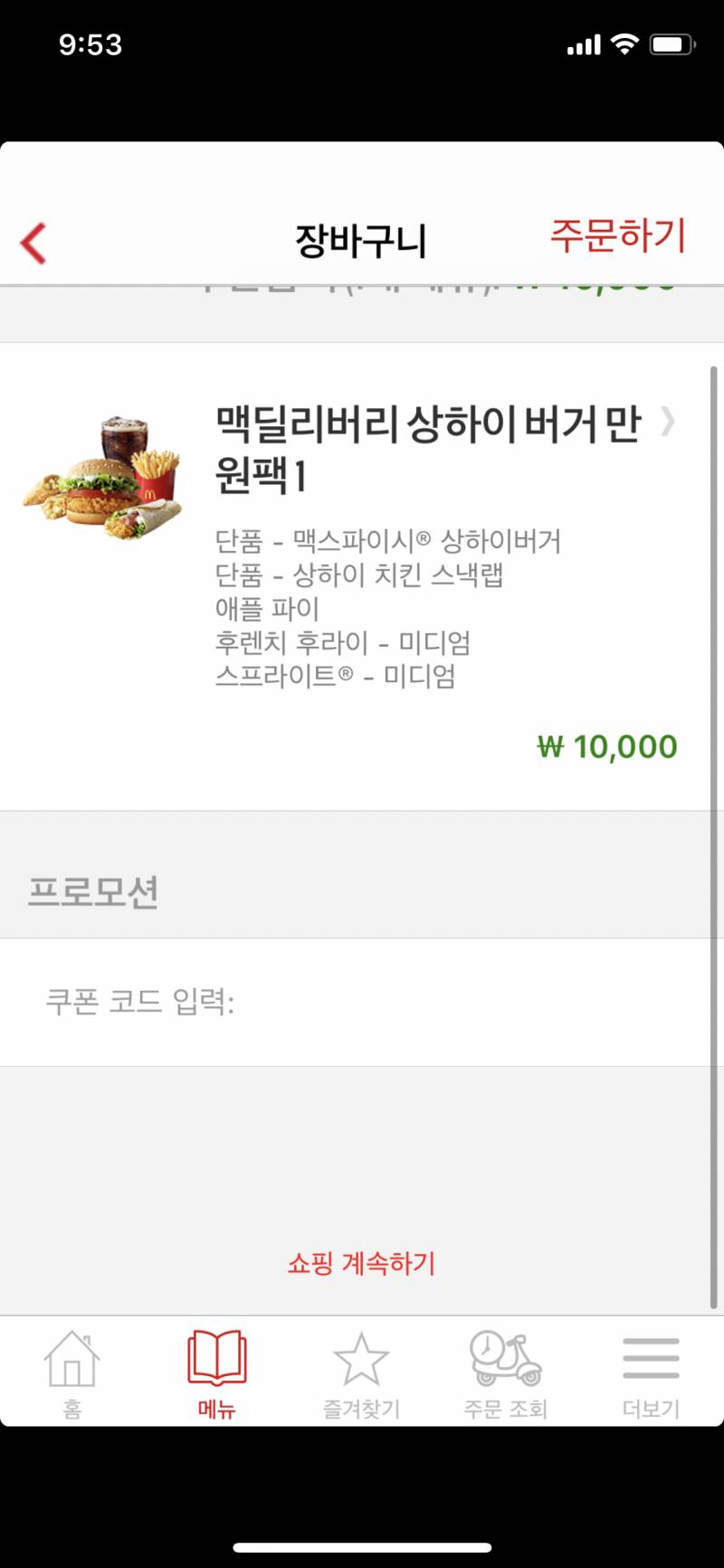This screenshot has width=724, height=1568.
Task: Tap the red back arrow at top left
Action: point(33,240)
